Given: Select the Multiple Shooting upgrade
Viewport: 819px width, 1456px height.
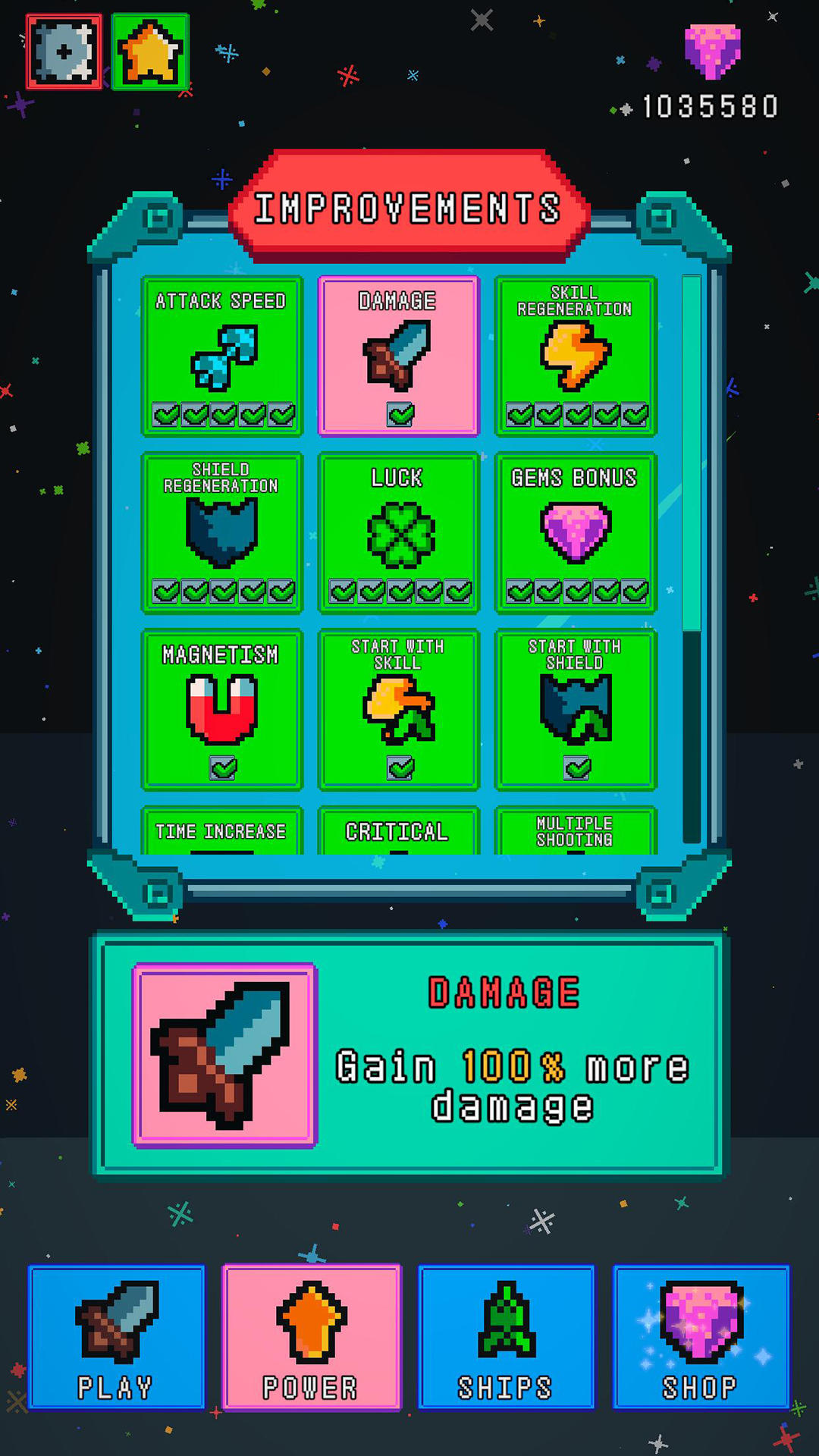Looking at the screenshot, I should point(575,832).
